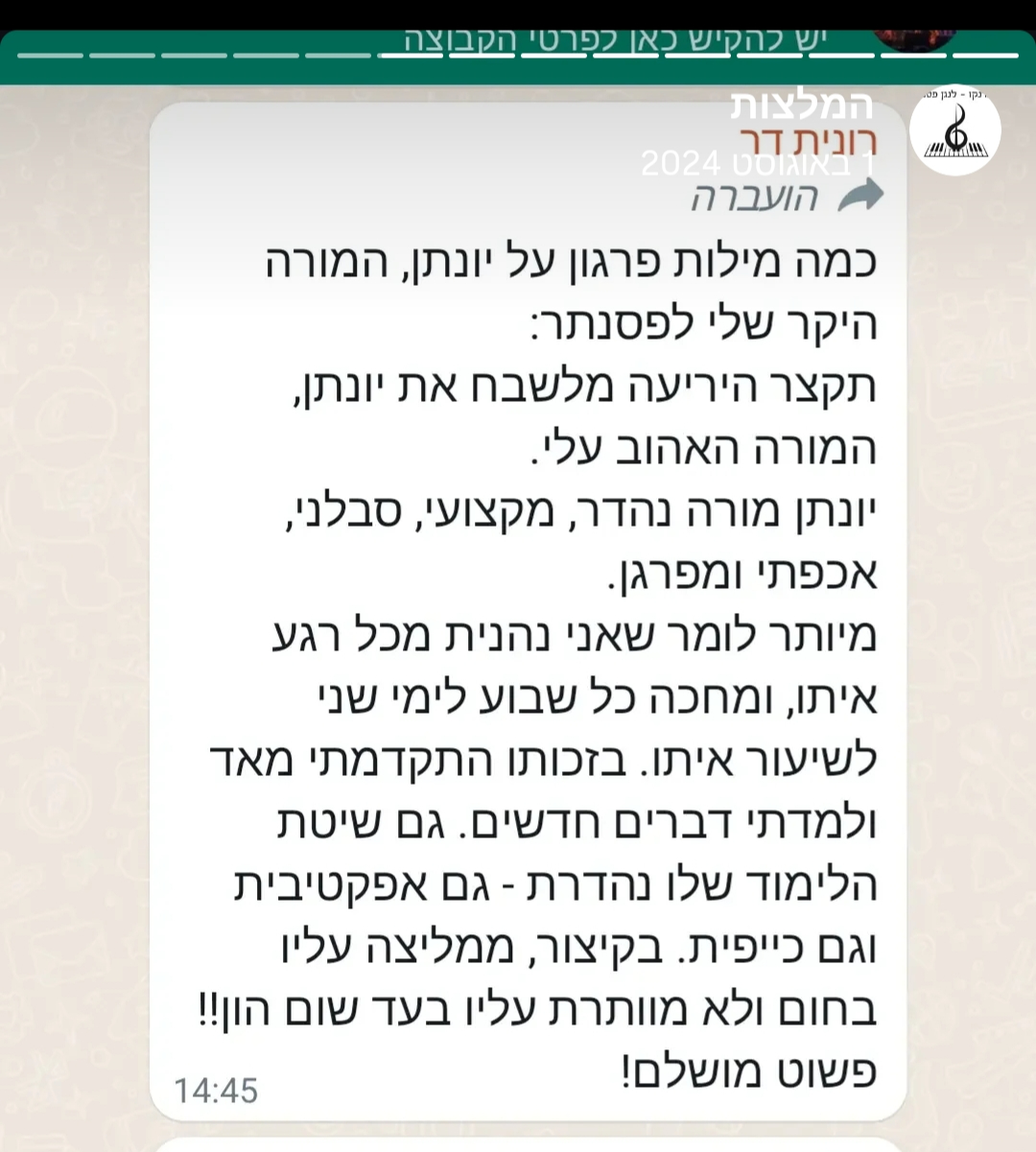Open the piano logo profile picture

coord(954,129)
